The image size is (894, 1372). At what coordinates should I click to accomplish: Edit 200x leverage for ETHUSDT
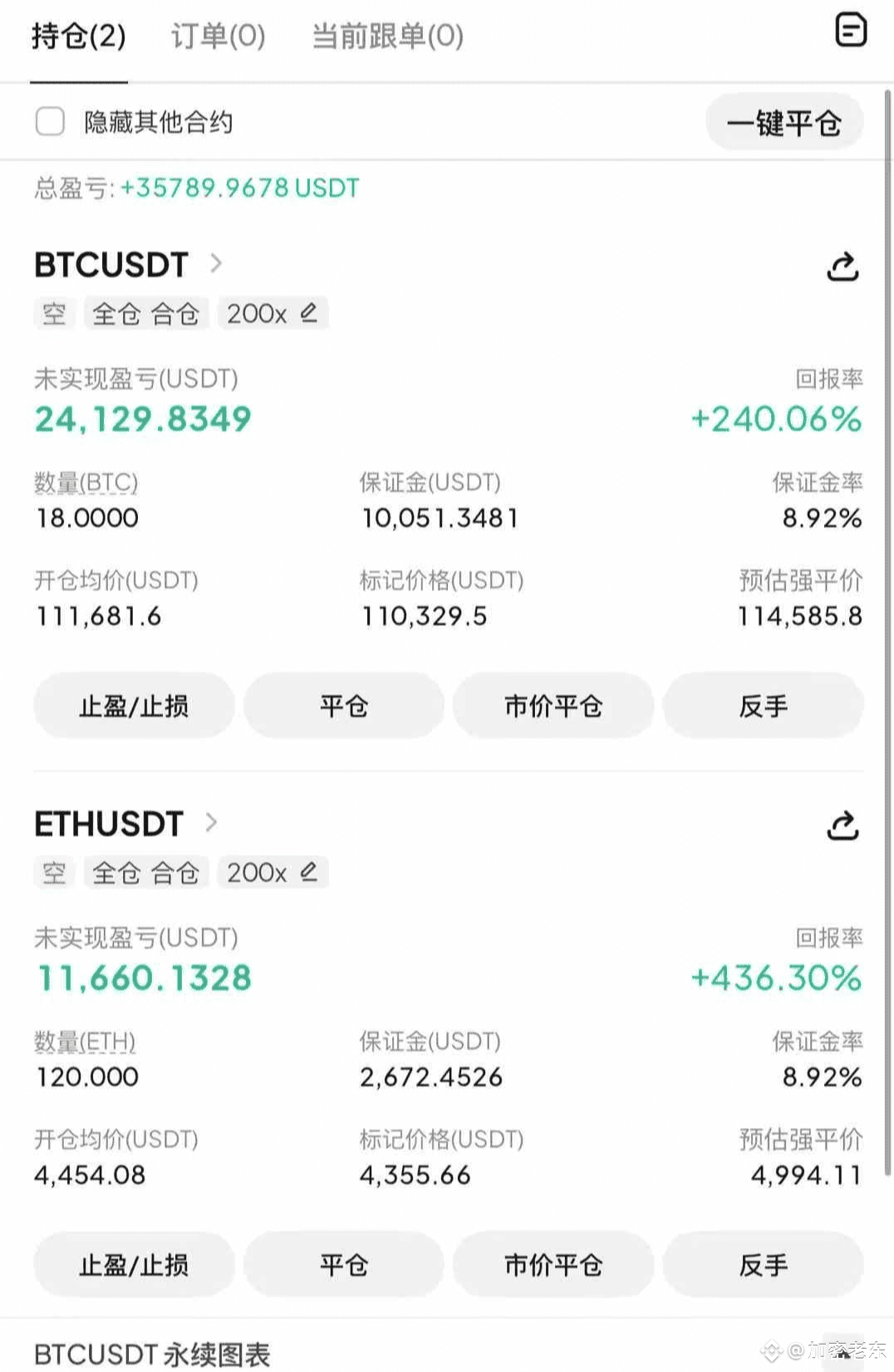(x=273, y=872)
